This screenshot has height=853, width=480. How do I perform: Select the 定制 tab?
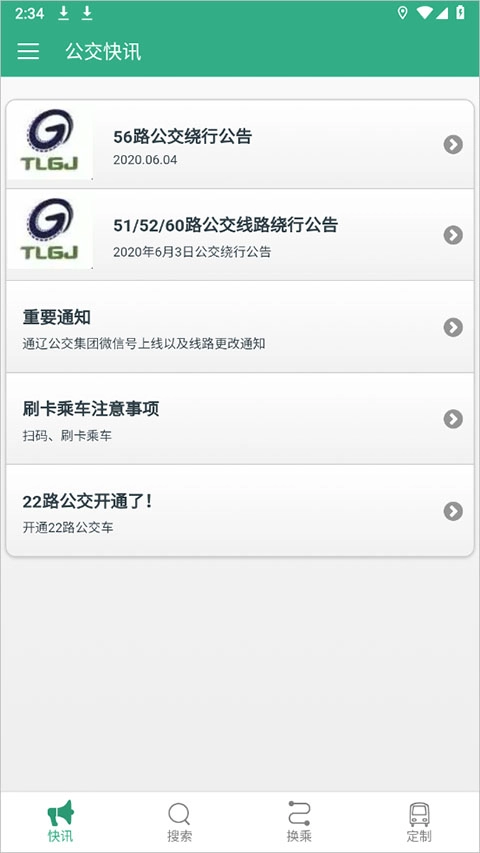[x=419, y=822]
